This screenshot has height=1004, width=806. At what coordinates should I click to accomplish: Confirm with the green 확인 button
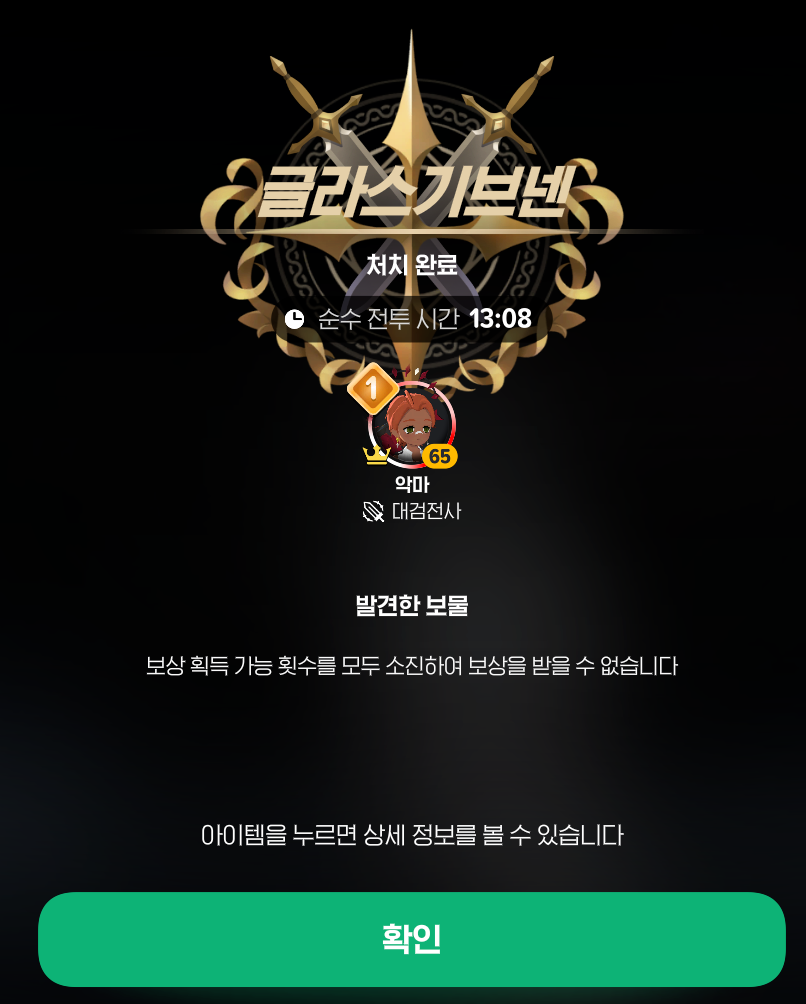411,939
